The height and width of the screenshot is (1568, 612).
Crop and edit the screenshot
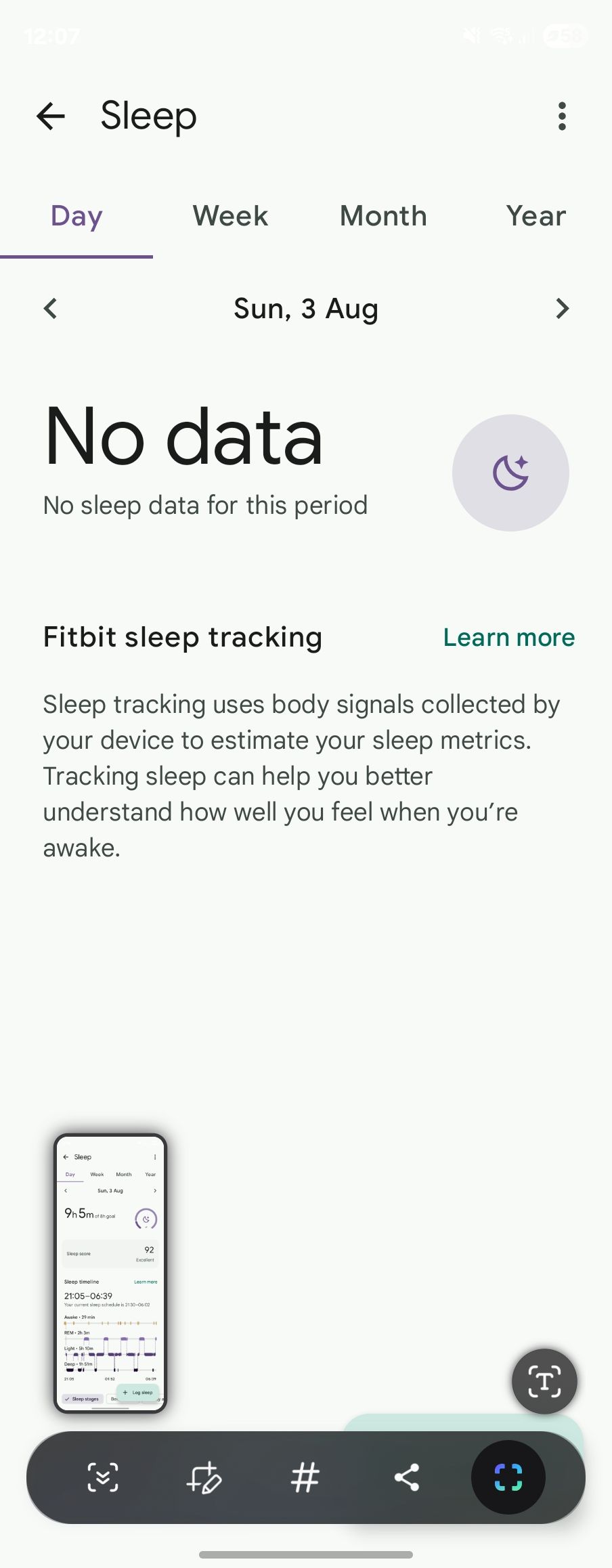[204, 1477]
